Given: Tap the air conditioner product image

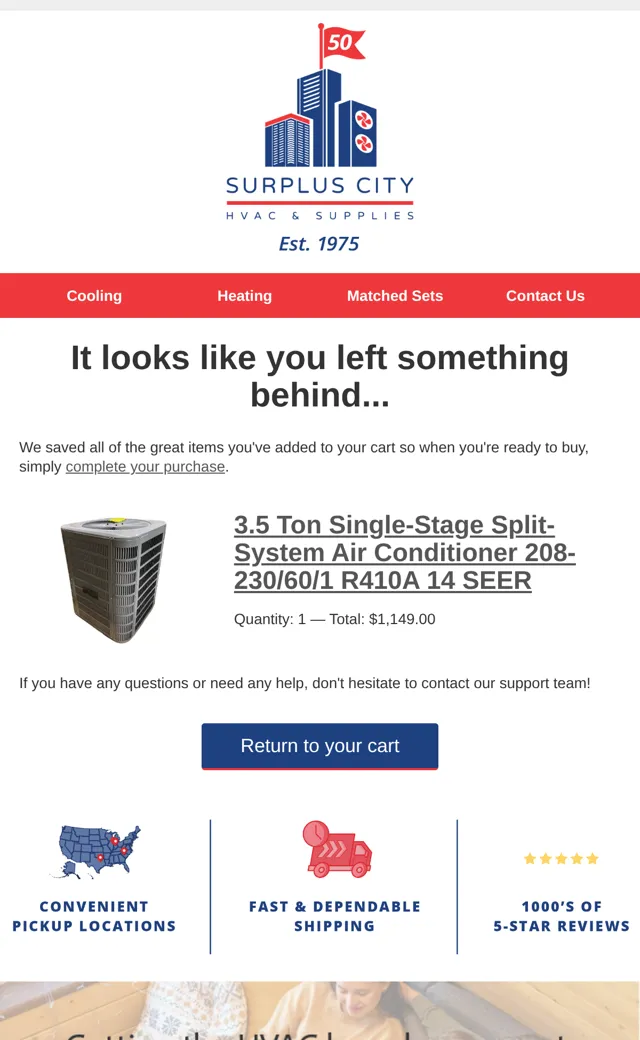Looking at the screenshot, I should 113,580.
